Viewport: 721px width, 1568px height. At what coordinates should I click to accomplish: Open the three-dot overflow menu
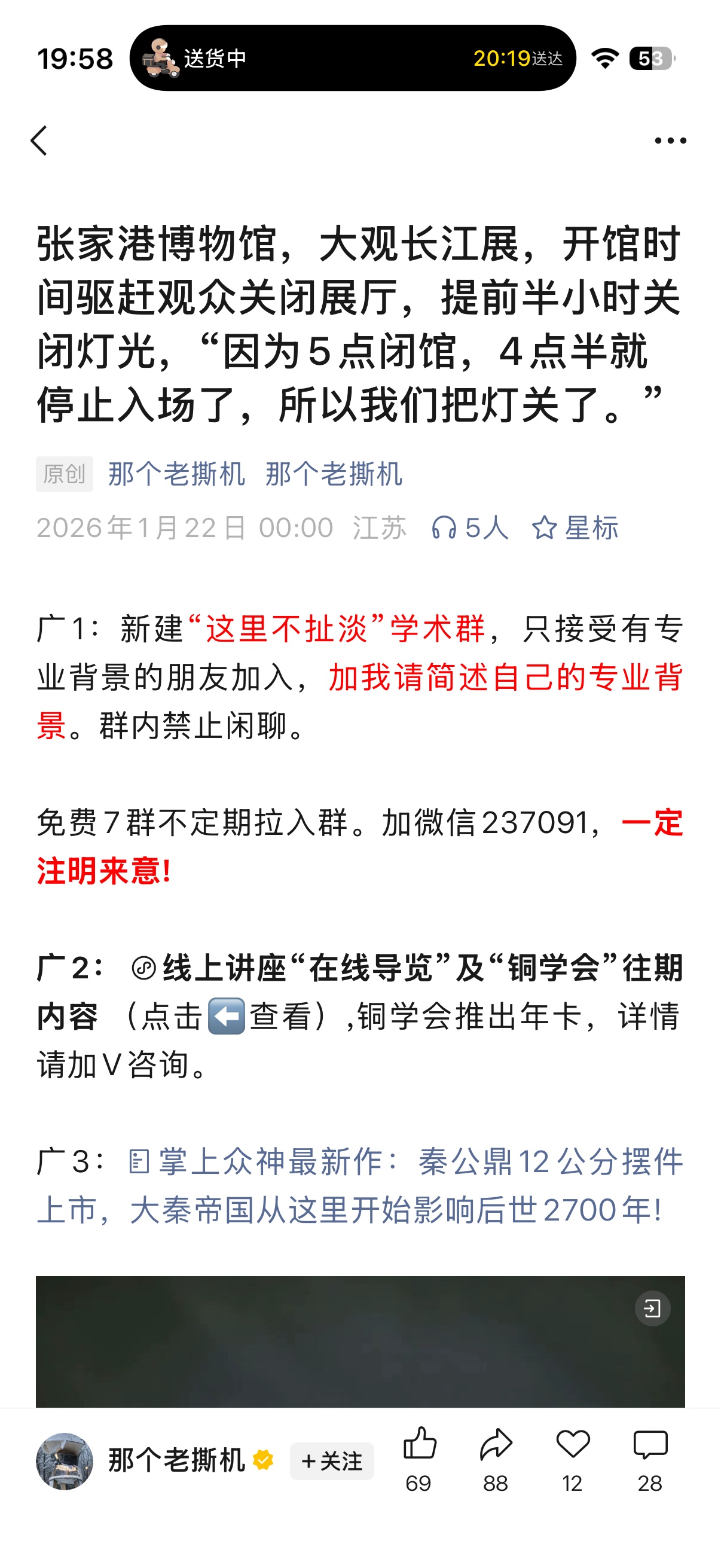(x=670, y=141)
